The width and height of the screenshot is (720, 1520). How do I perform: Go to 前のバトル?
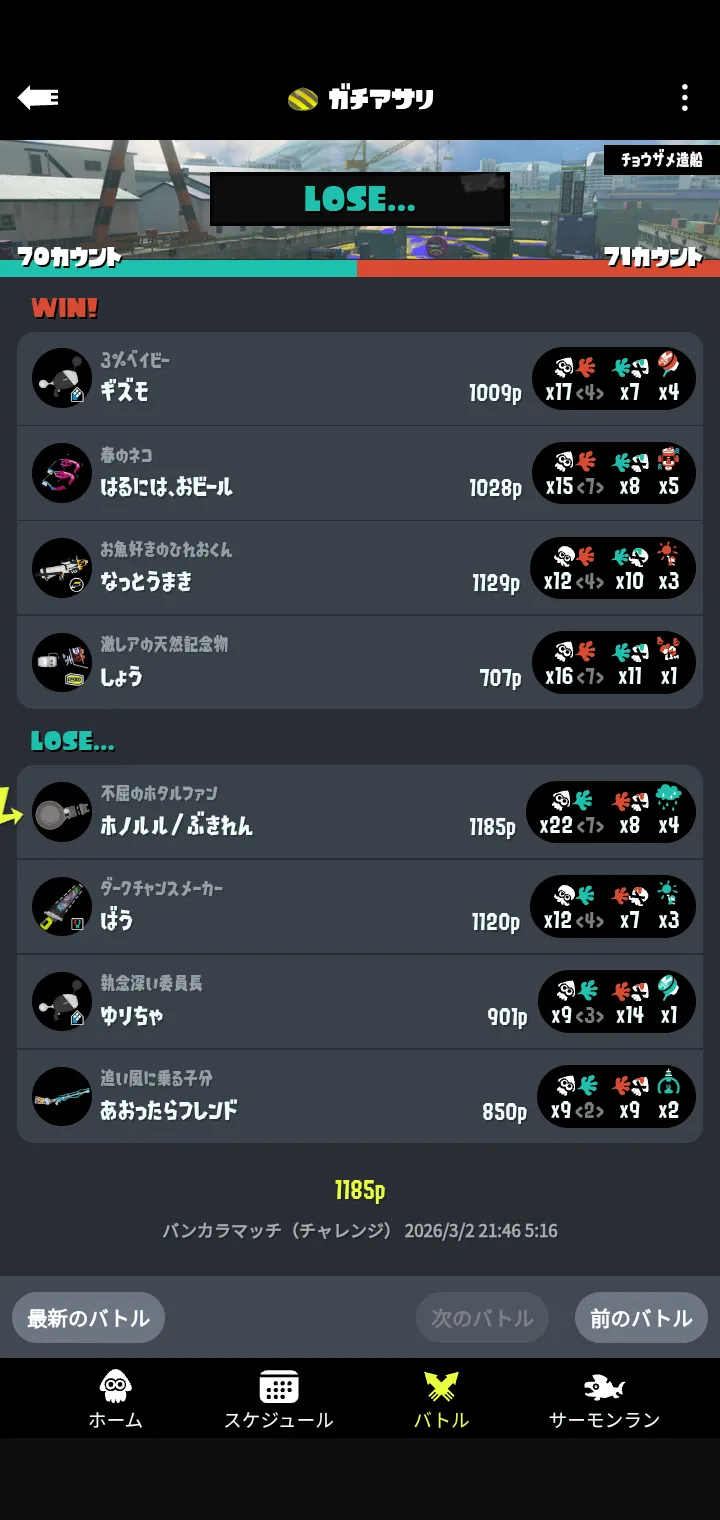click(x=641, y=1318)
